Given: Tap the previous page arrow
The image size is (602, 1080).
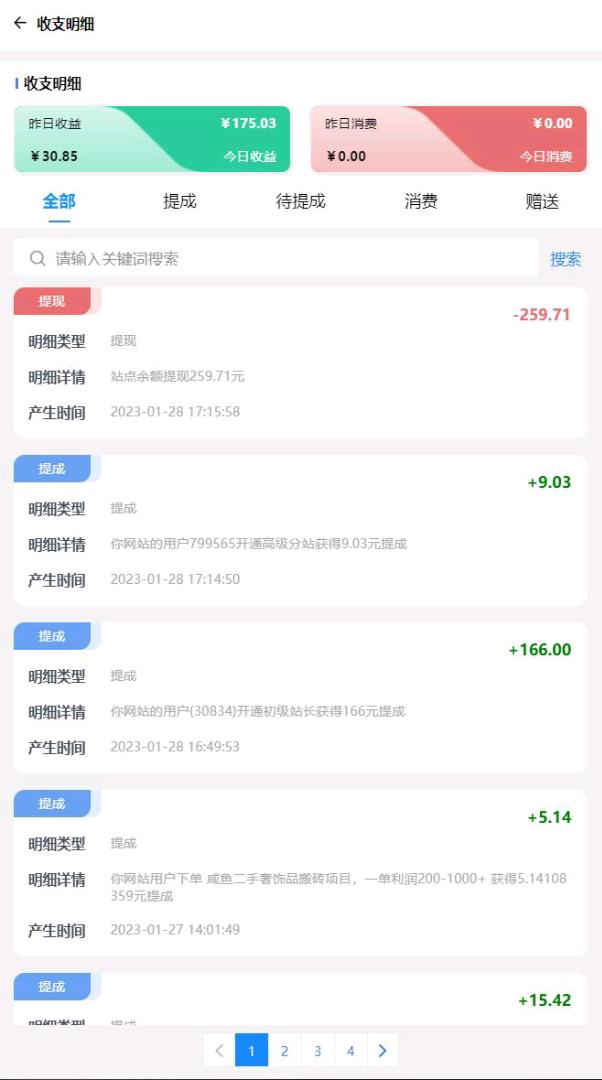Looking at the screenshot, I should click(219, 1050).
